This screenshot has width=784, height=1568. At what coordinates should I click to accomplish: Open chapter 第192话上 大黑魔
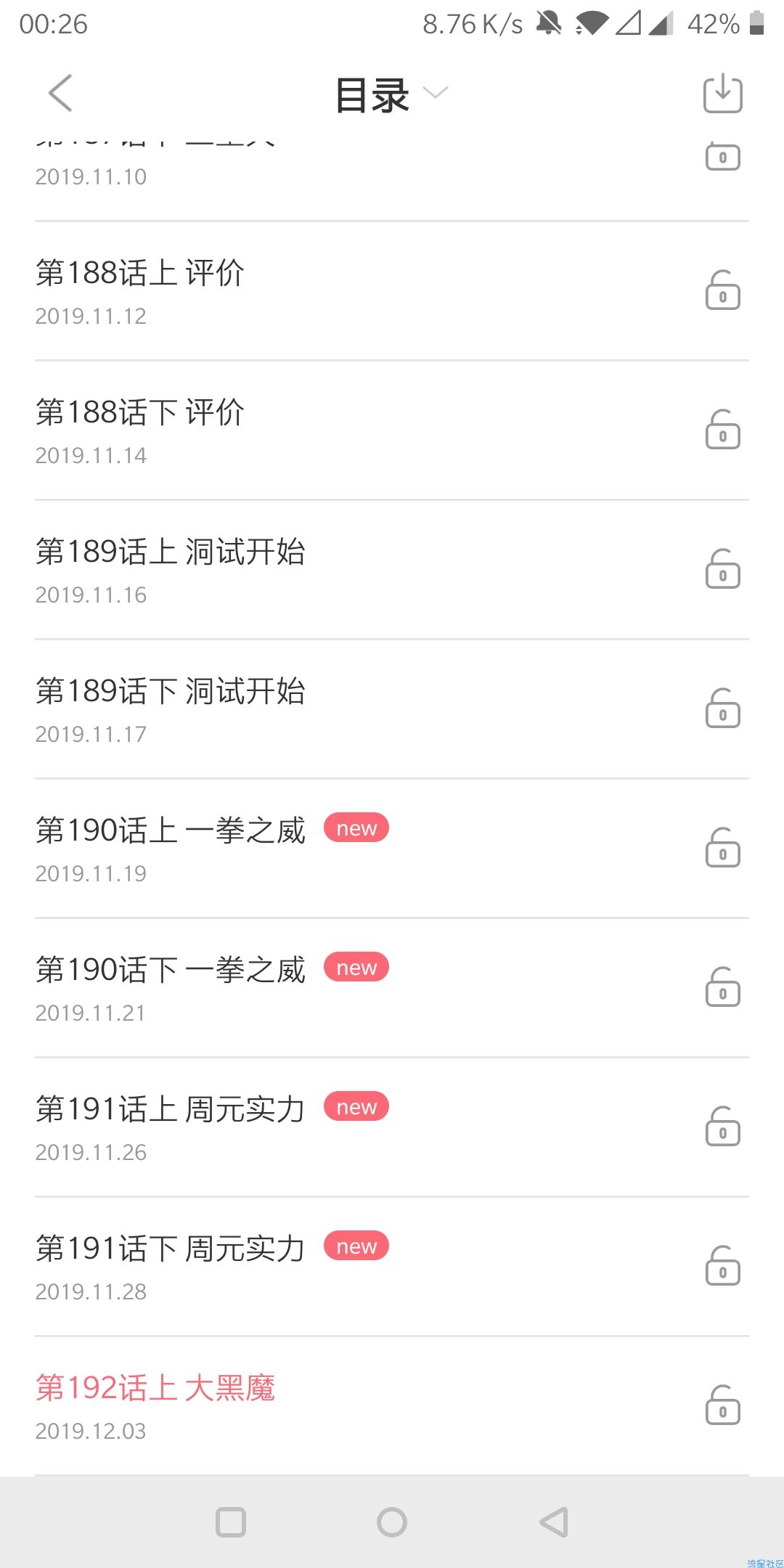(392, 1407)
